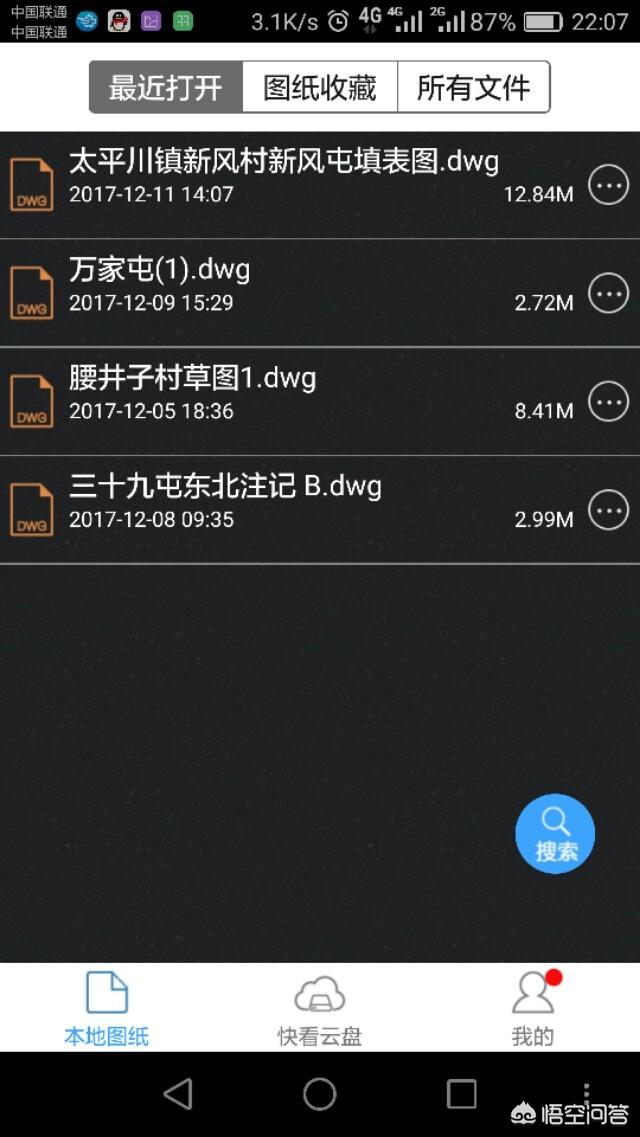Select the 所有文件 tab

point(473,88)
